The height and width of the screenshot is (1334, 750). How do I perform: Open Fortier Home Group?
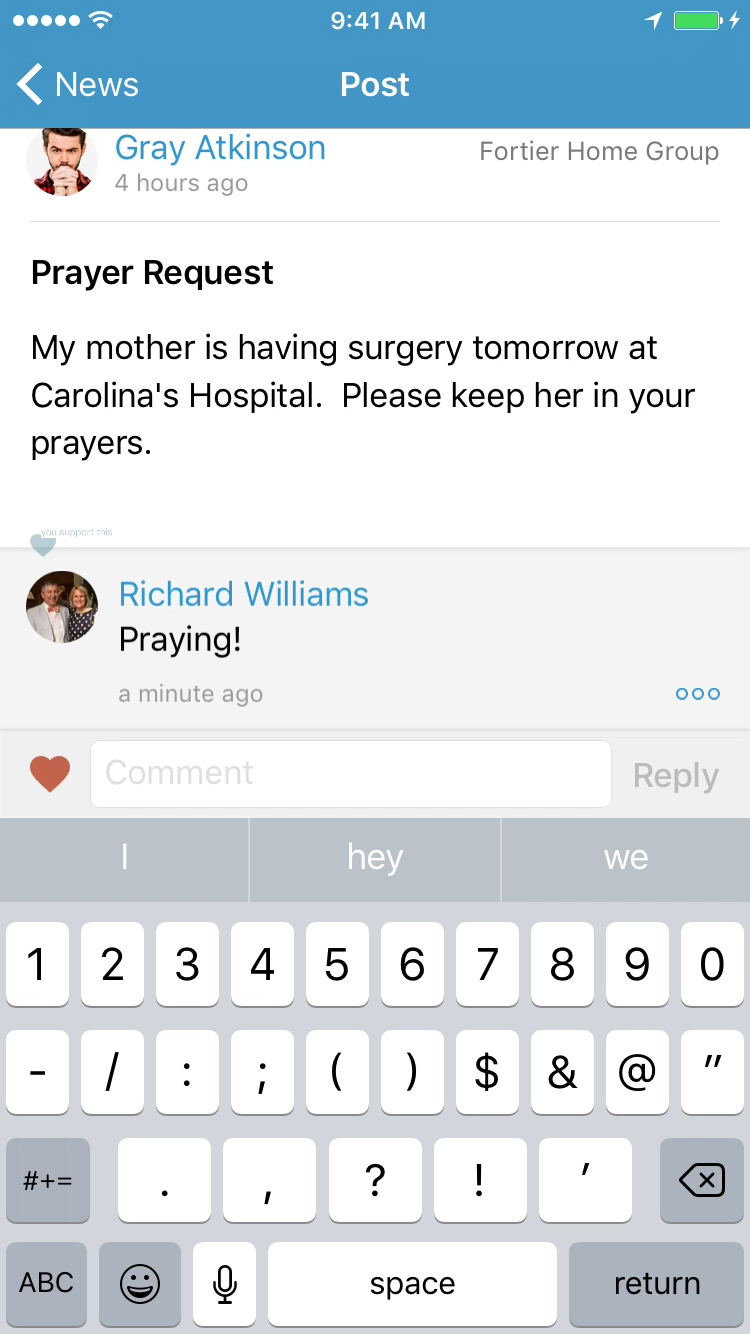coord(598,152)
